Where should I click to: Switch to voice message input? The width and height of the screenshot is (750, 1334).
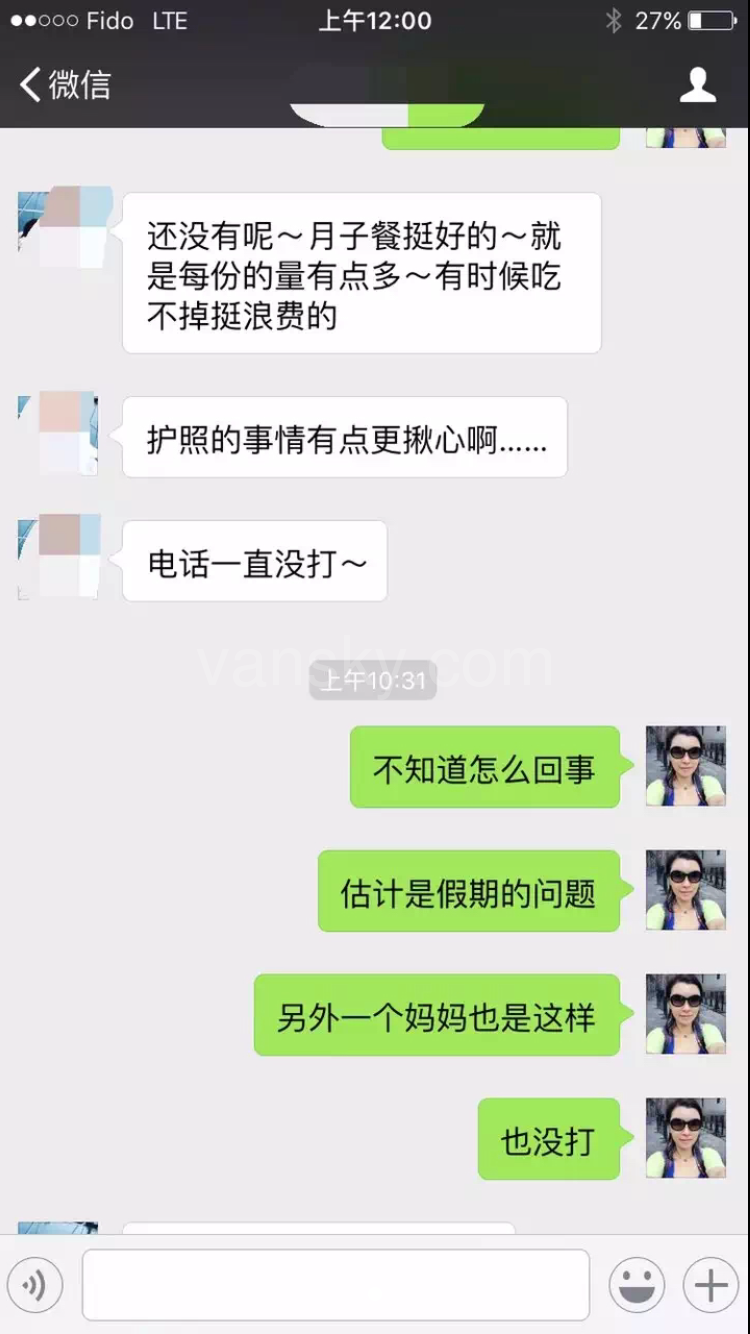pyautogui.click(x=36, y=1285)
